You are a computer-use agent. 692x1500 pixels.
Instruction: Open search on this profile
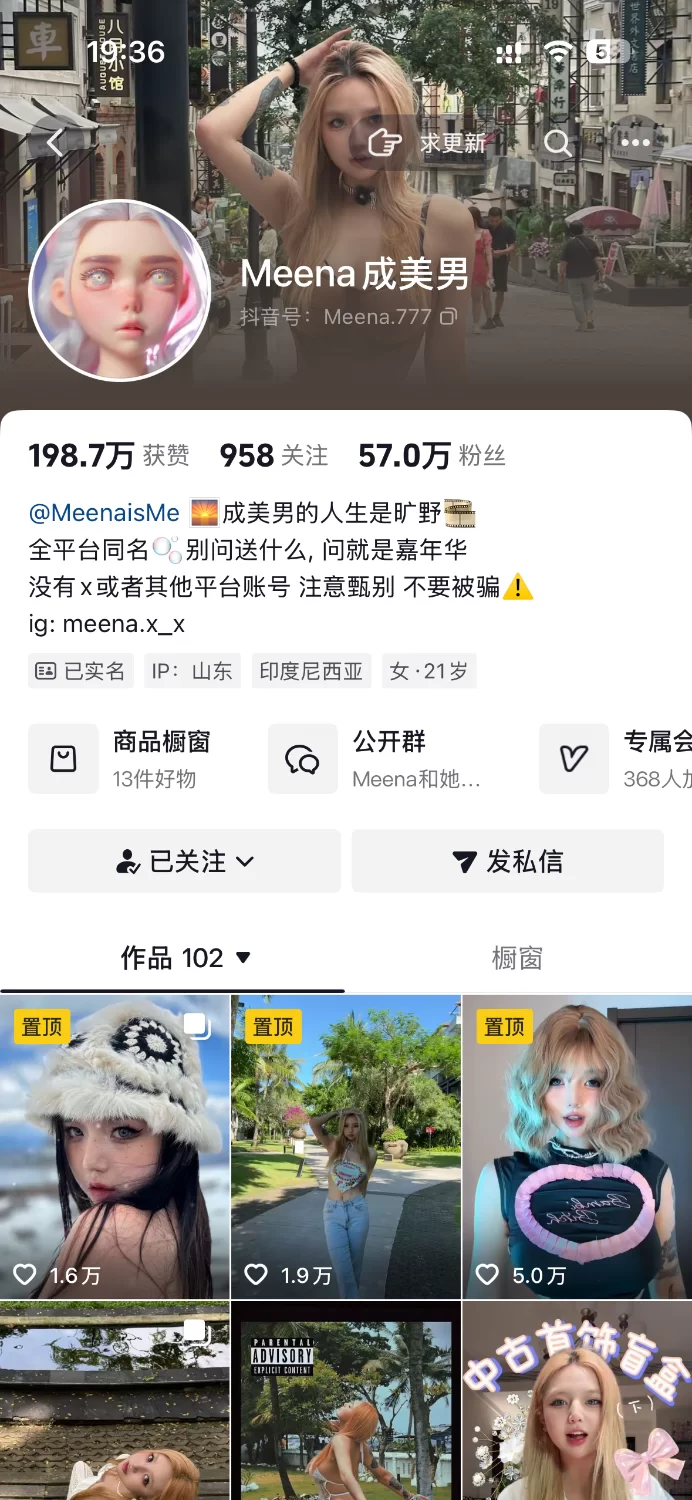[557, 143]
